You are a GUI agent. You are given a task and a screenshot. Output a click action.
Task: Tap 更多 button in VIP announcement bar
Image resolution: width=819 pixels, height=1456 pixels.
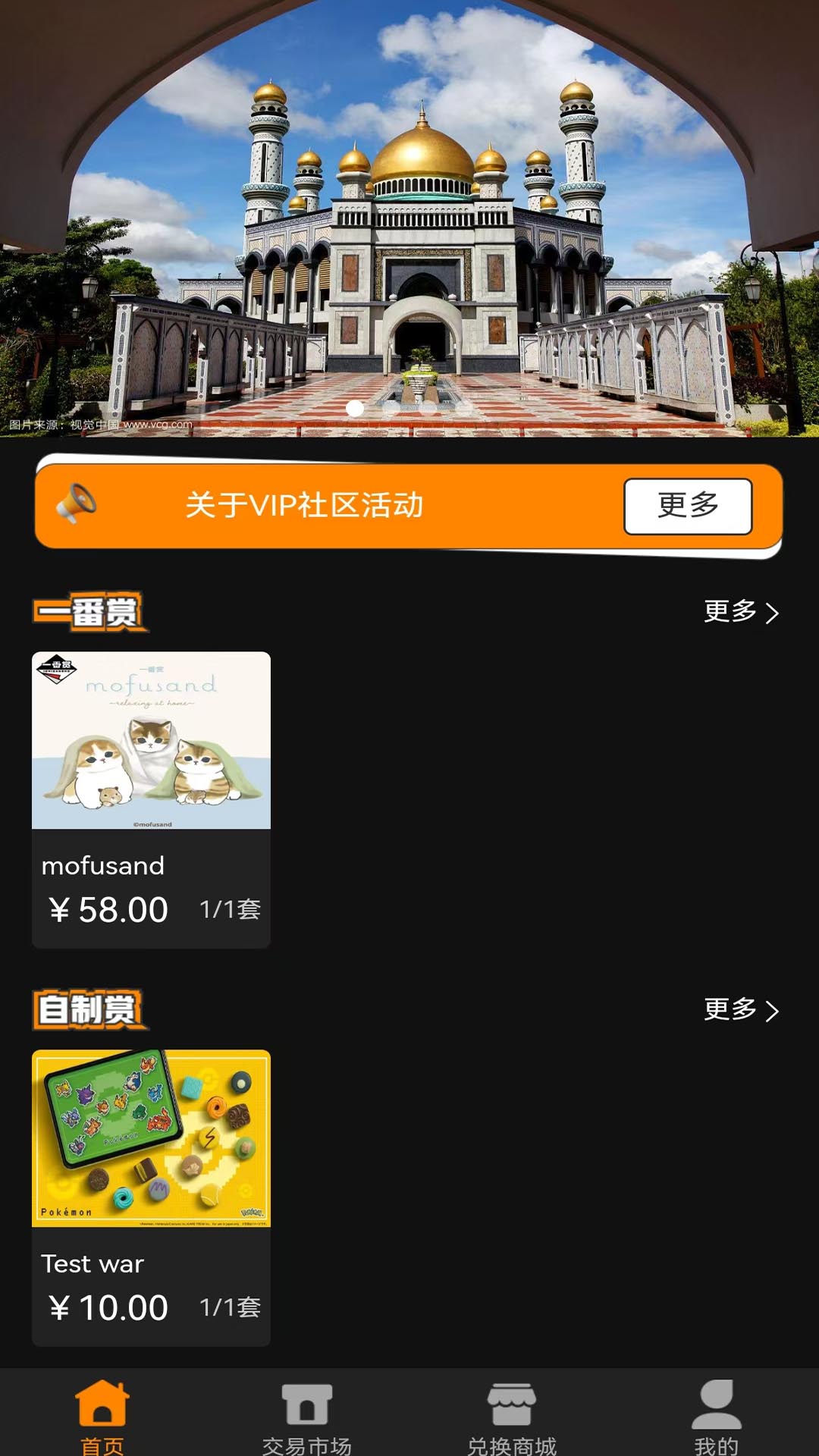pos(687,506)
